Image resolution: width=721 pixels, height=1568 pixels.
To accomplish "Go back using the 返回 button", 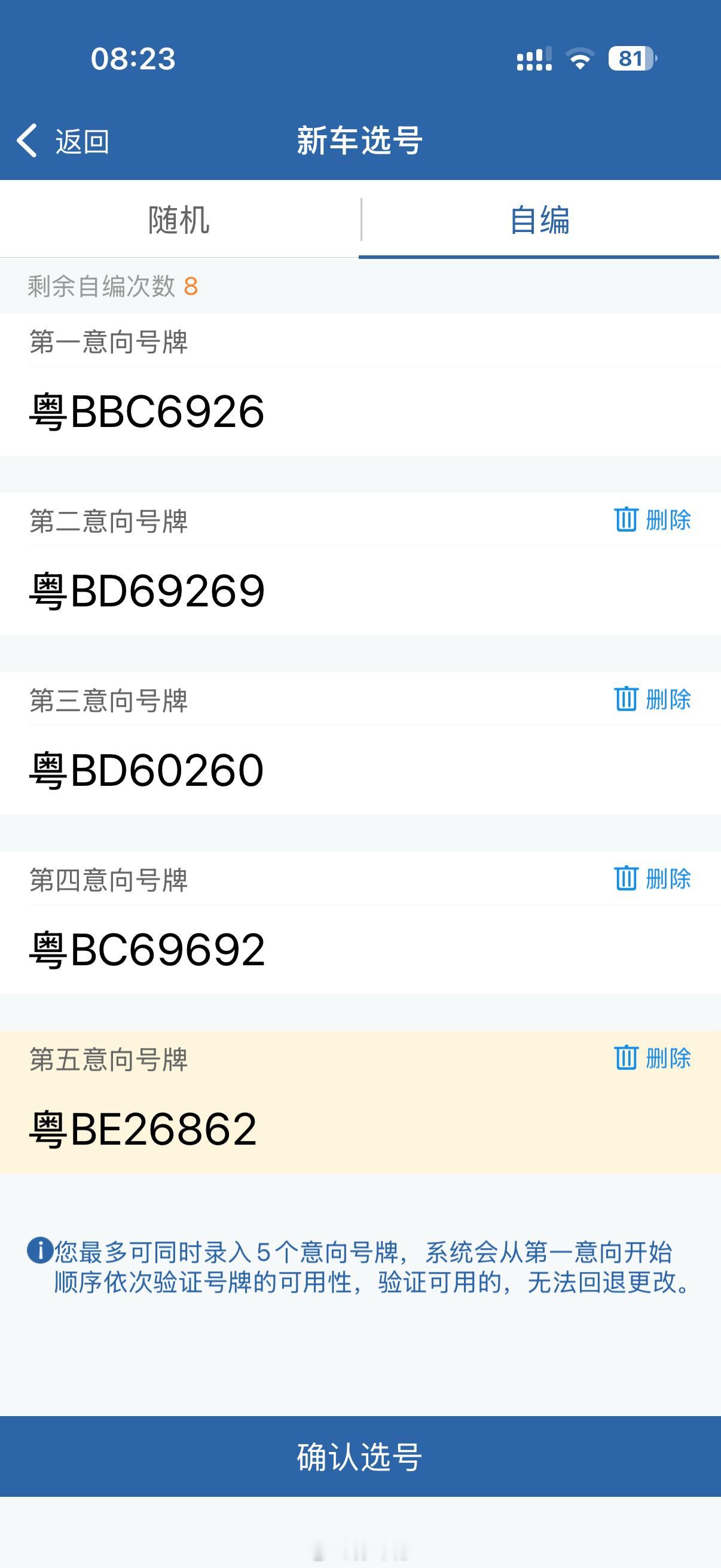I will pos(63,141).
